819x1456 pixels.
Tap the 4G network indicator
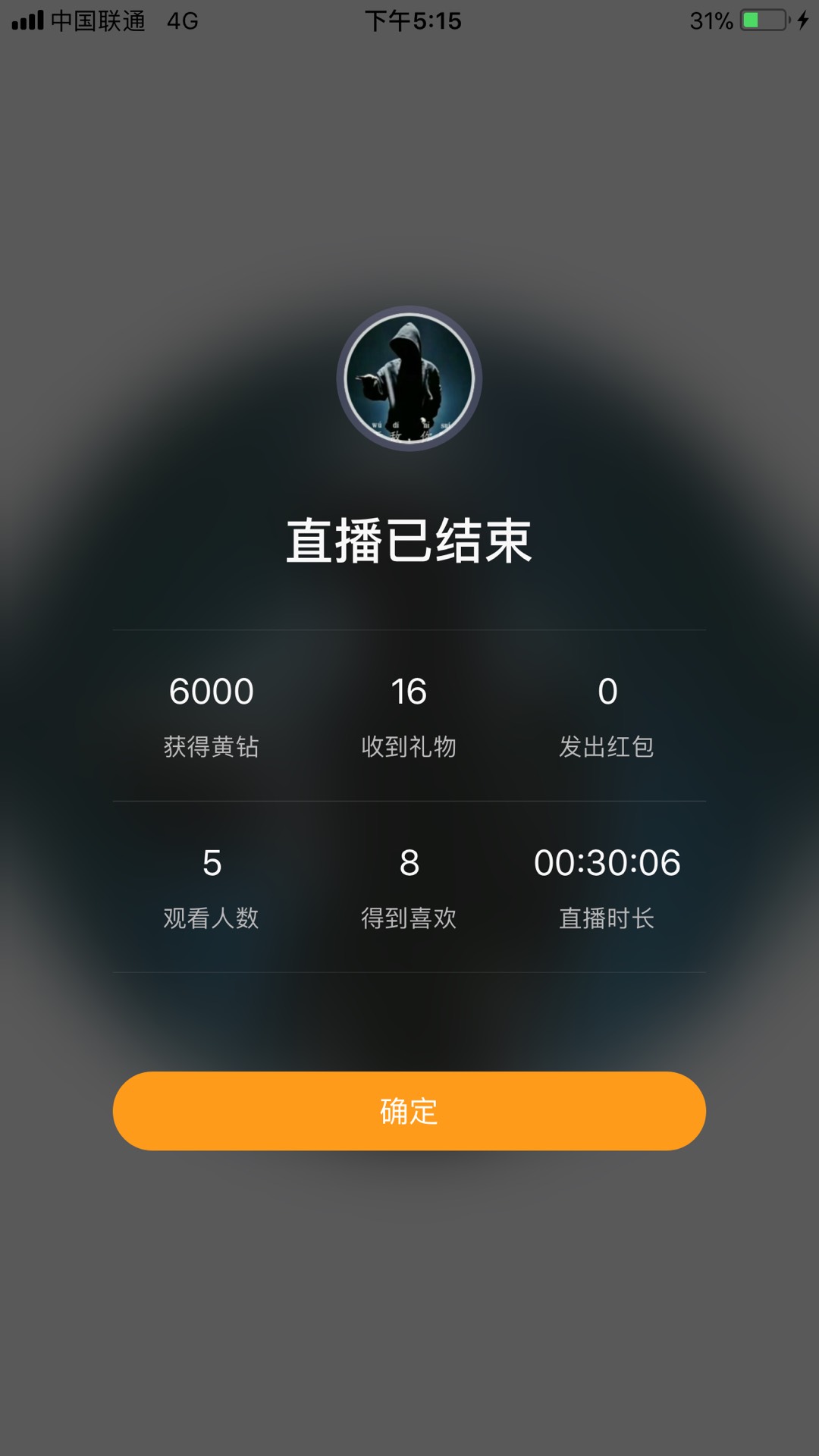[x=182, y=21]
